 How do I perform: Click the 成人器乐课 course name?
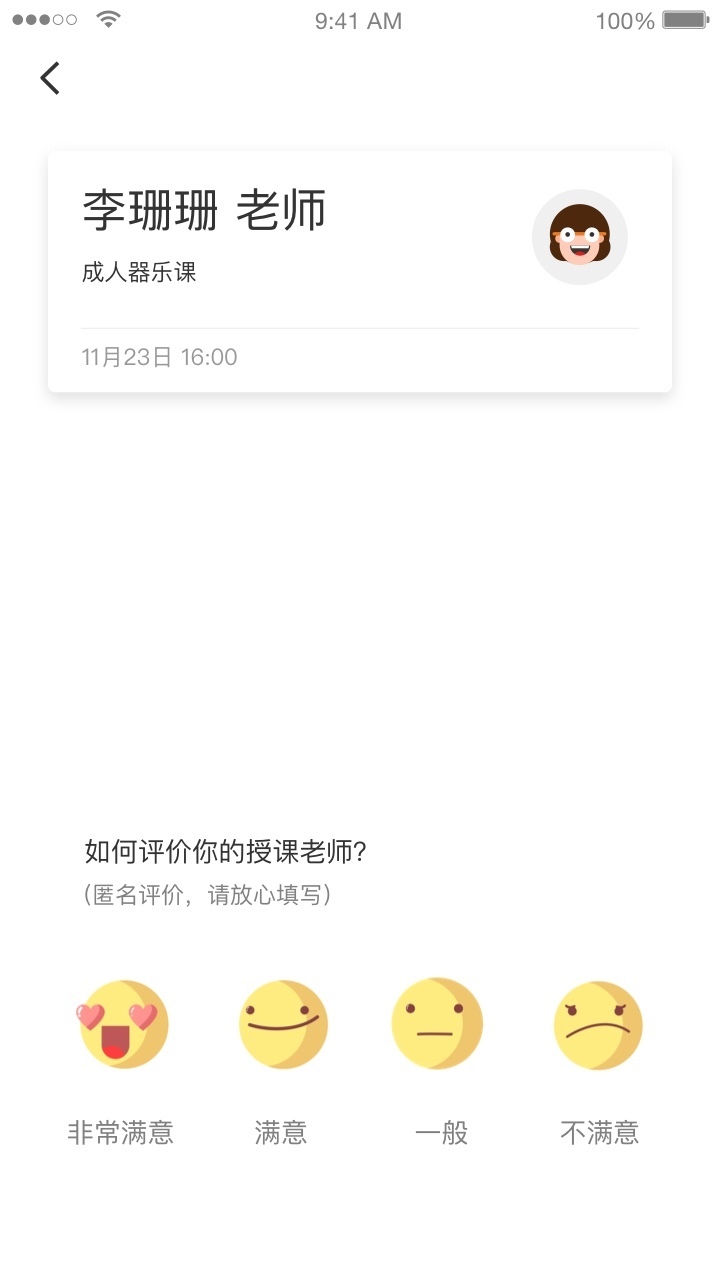pyautogui.click(x=139, y=271)
